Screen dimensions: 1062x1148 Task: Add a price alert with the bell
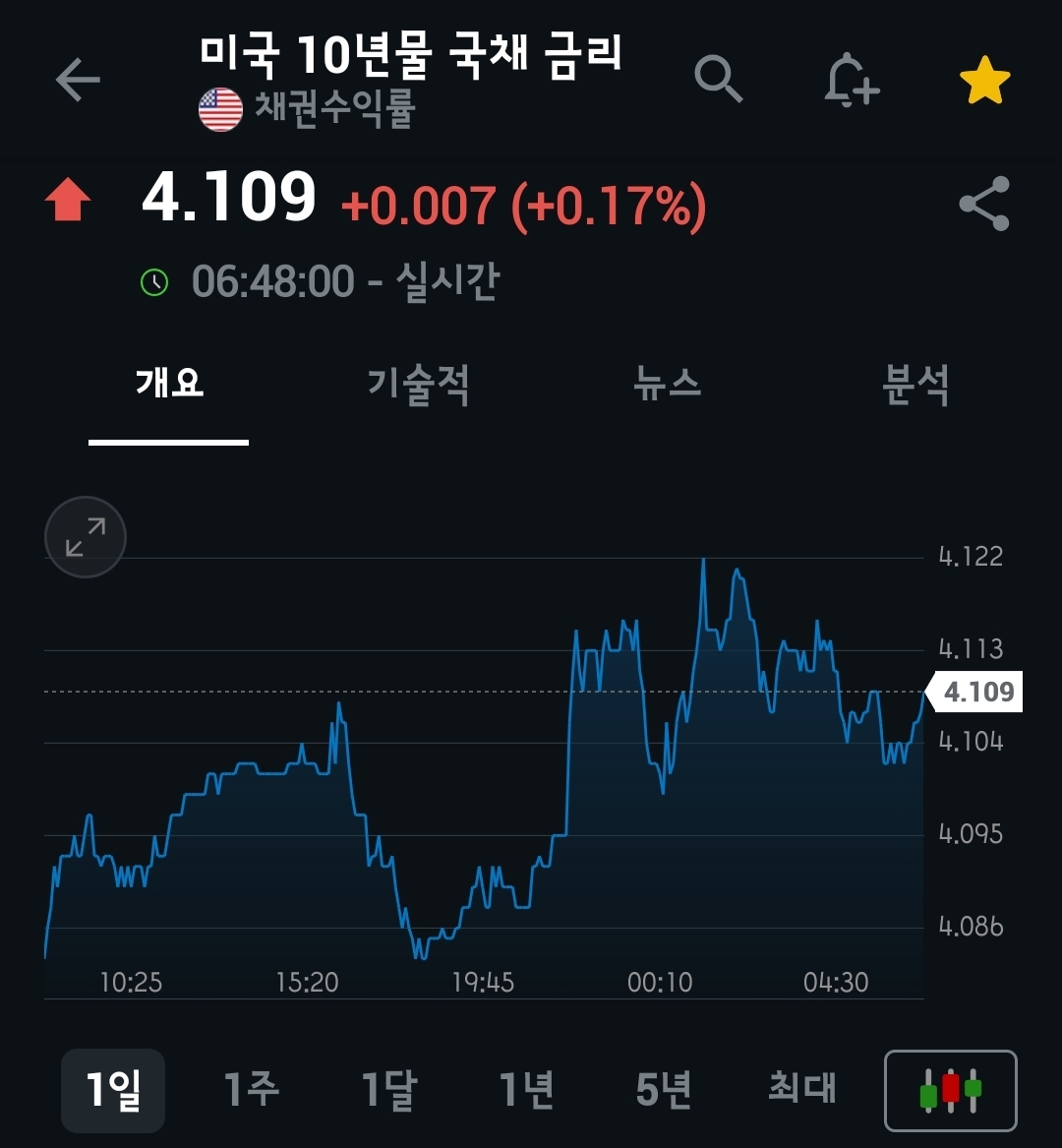coord(851,79)
